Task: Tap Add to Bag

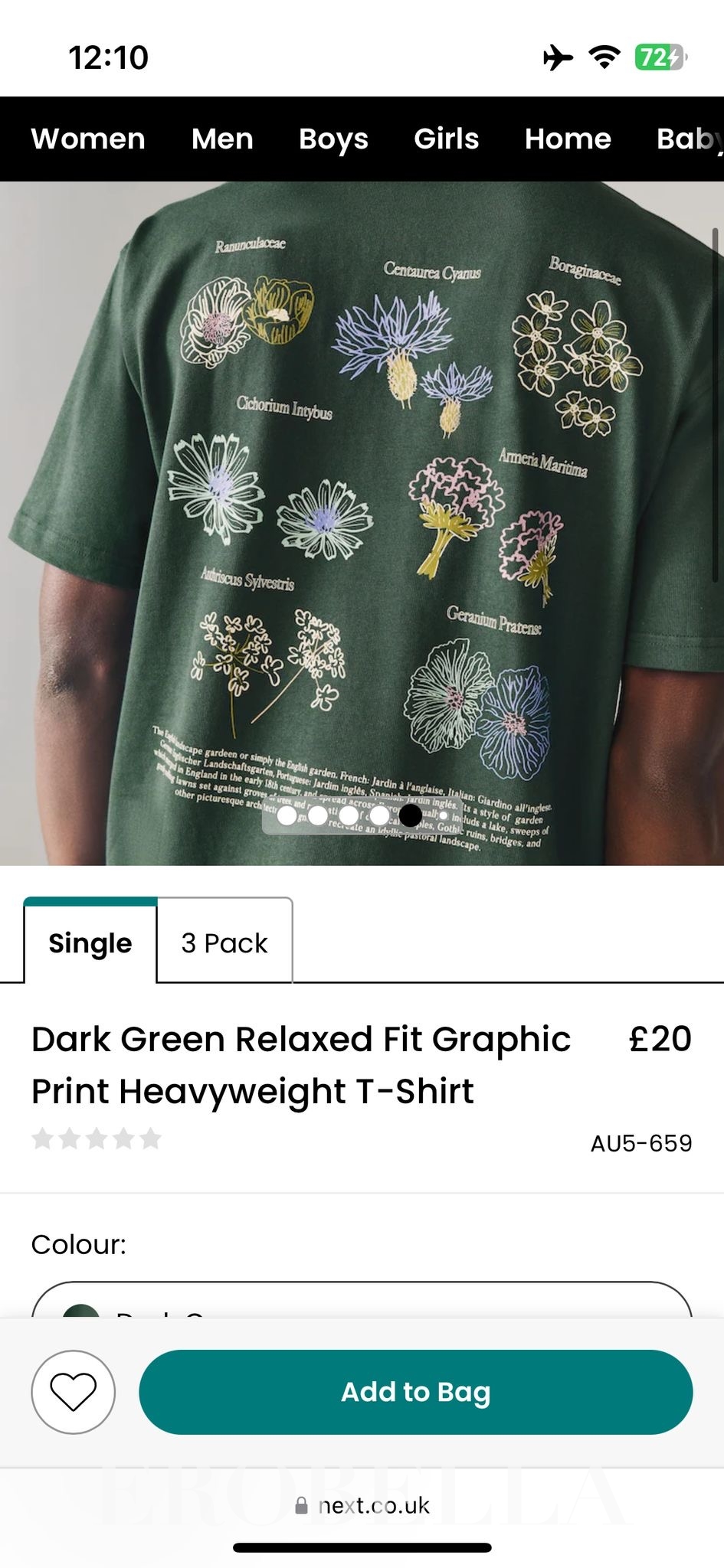Action: [x=415, y=1391]
